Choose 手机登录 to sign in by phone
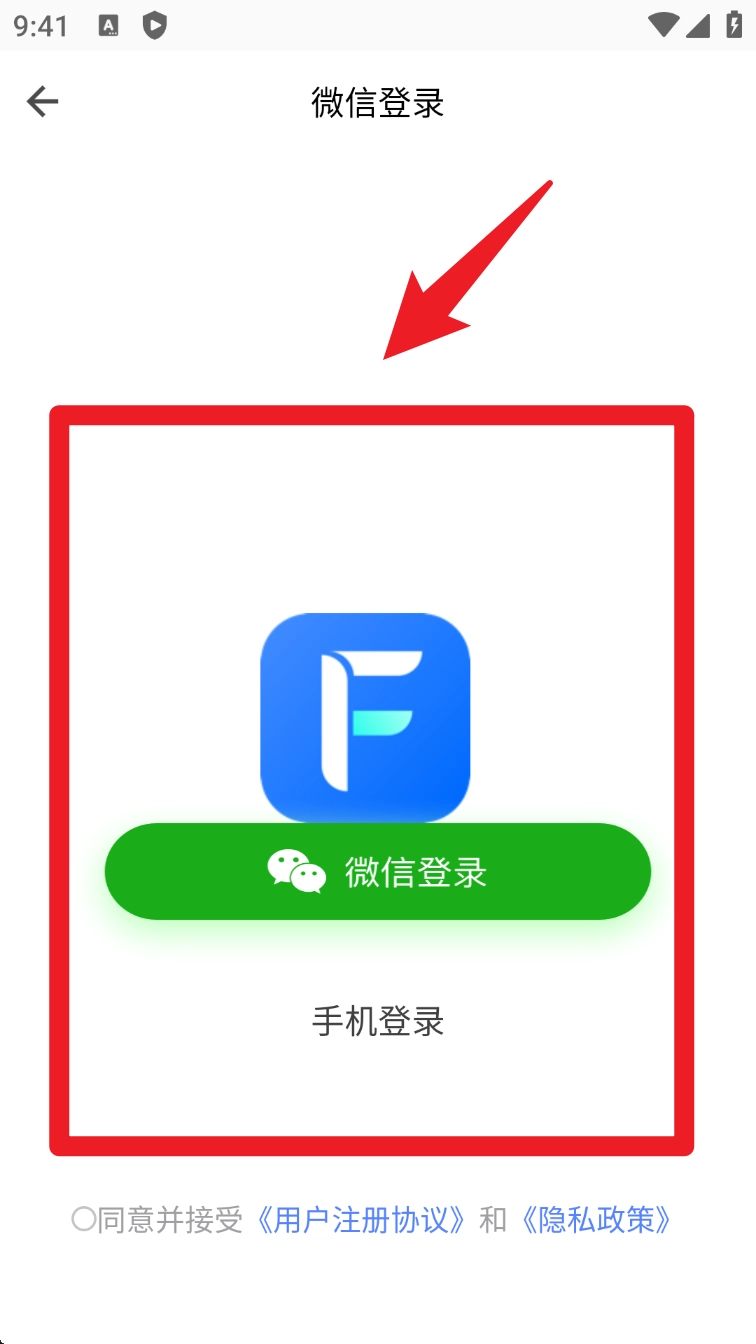The image size is (756, 1344). point(377,1021)
